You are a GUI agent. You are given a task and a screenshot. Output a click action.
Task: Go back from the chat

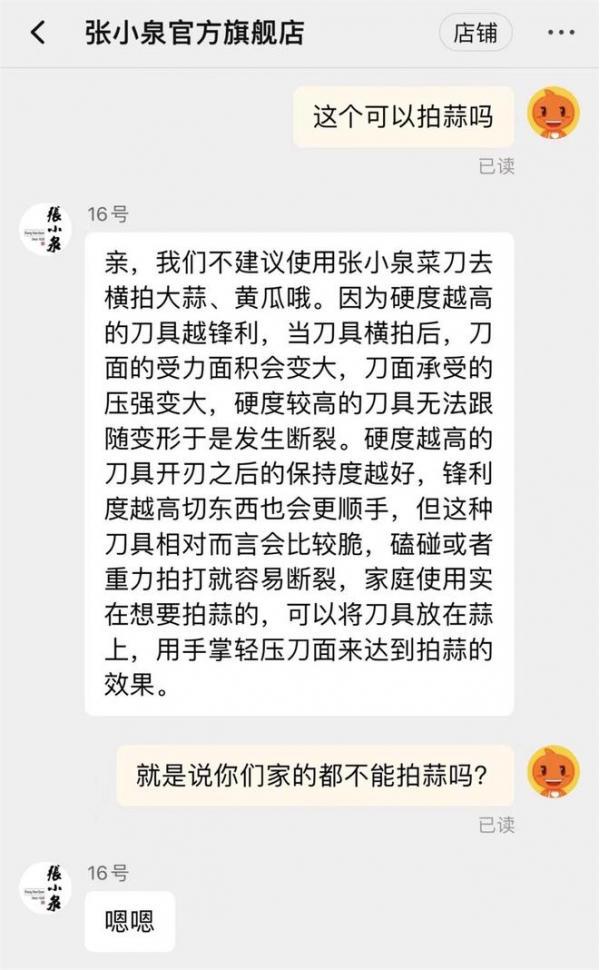pos(37,33)
